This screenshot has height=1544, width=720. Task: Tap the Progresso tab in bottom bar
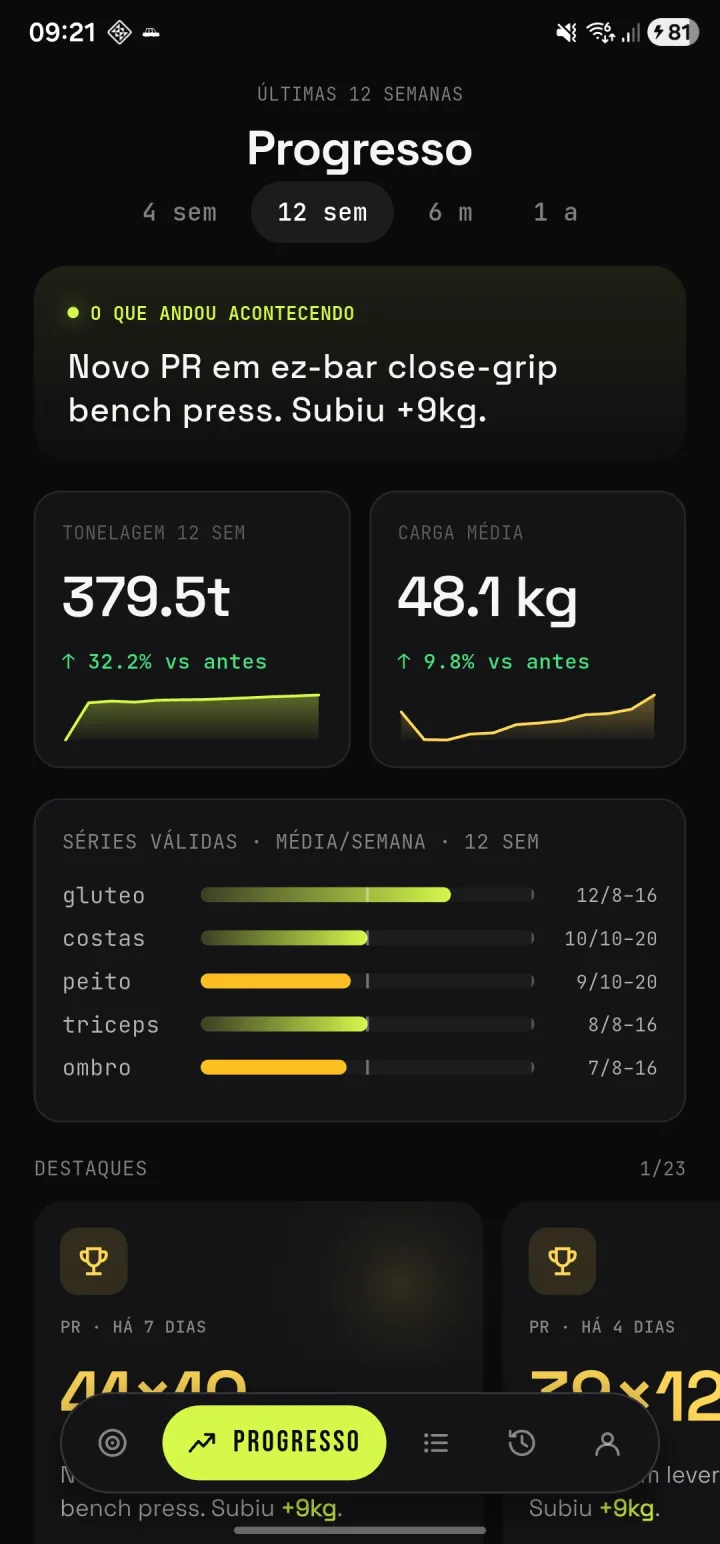point(274,1443)
